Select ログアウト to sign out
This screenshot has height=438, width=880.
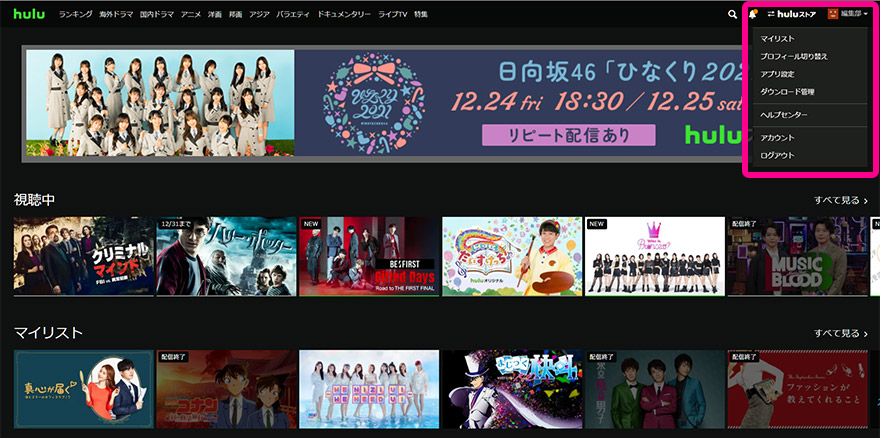click(x=777, y=156)
